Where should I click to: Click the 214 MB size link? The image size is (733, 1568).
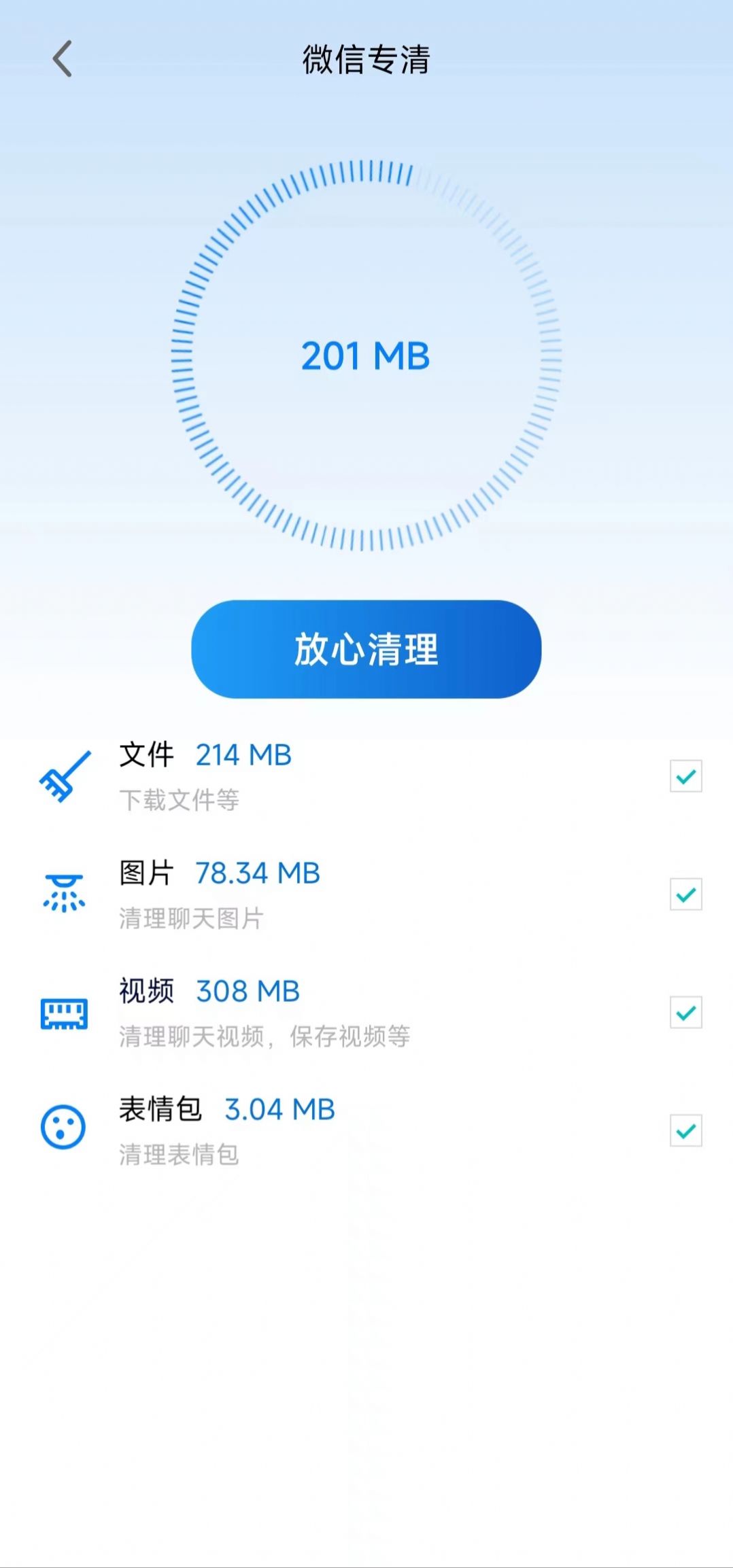coord(243,754)
